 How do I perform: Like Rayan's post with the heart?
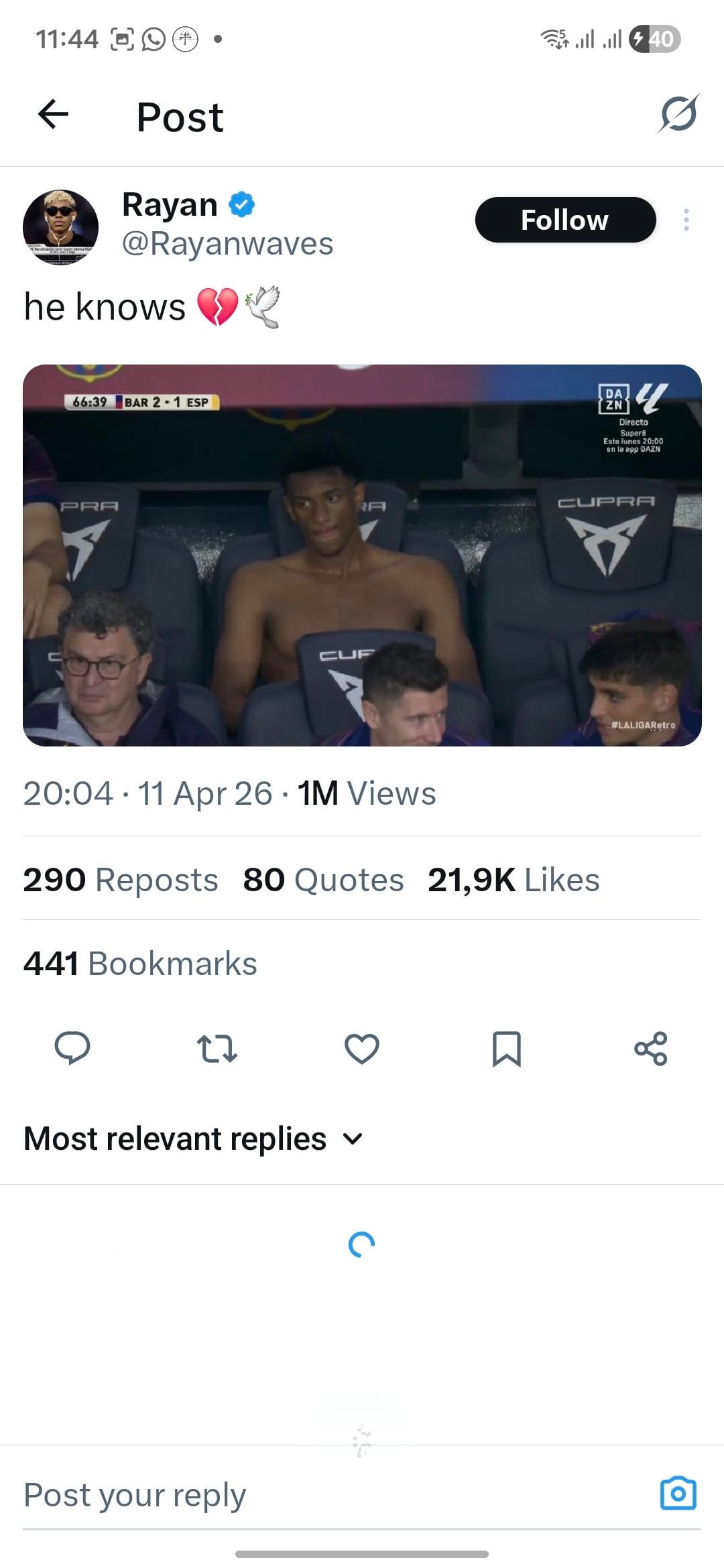362,1049
